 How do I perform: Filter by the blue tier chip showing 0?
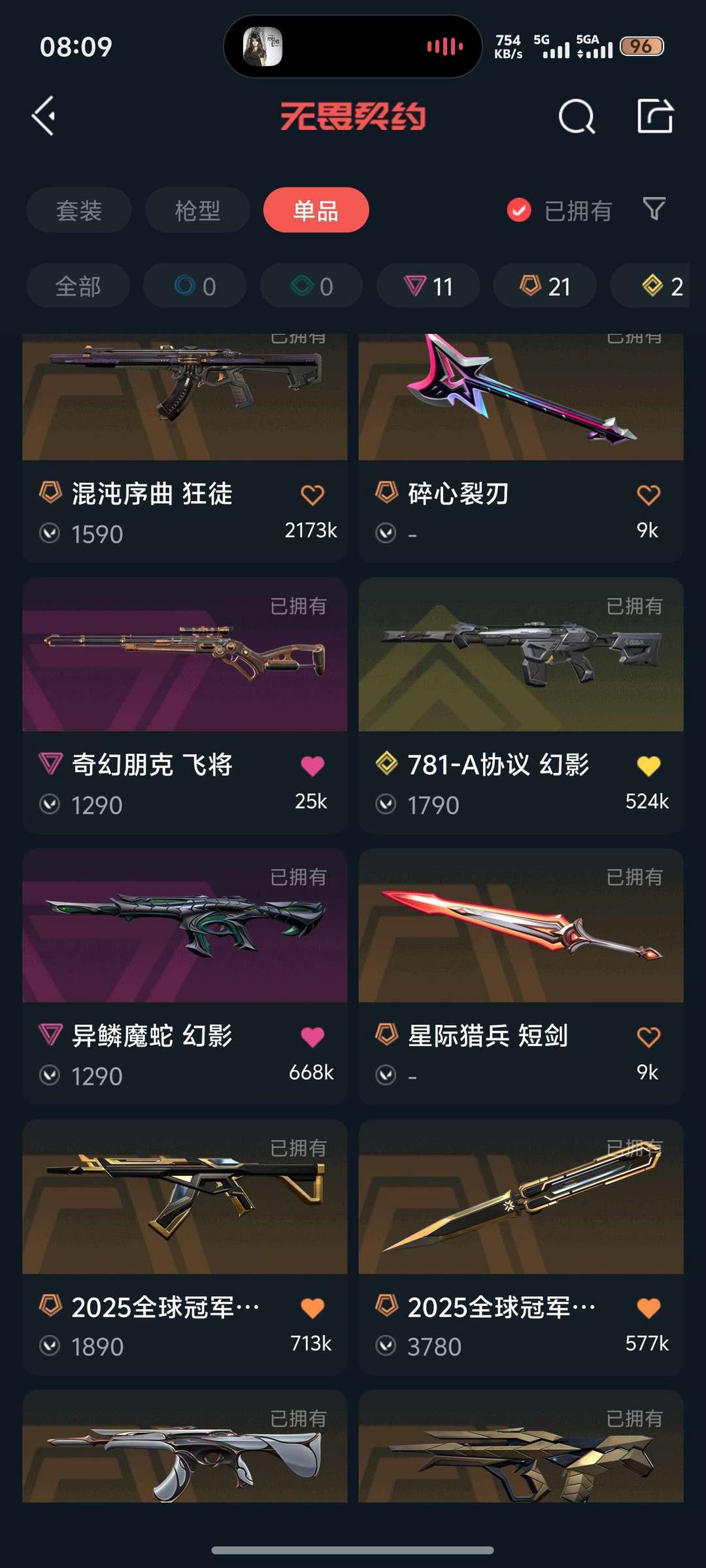[x=195, y=286]
